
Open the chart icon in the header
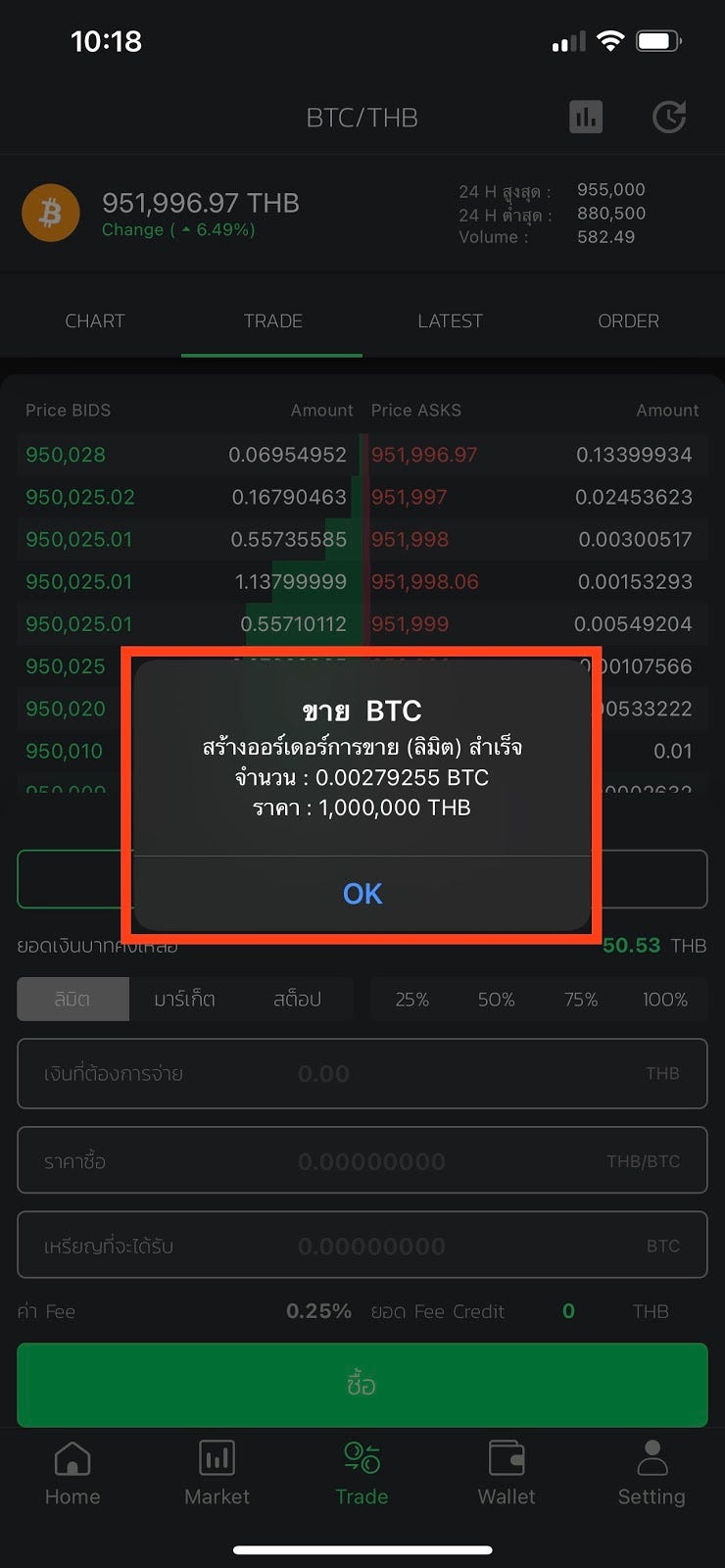coord(586,118)
